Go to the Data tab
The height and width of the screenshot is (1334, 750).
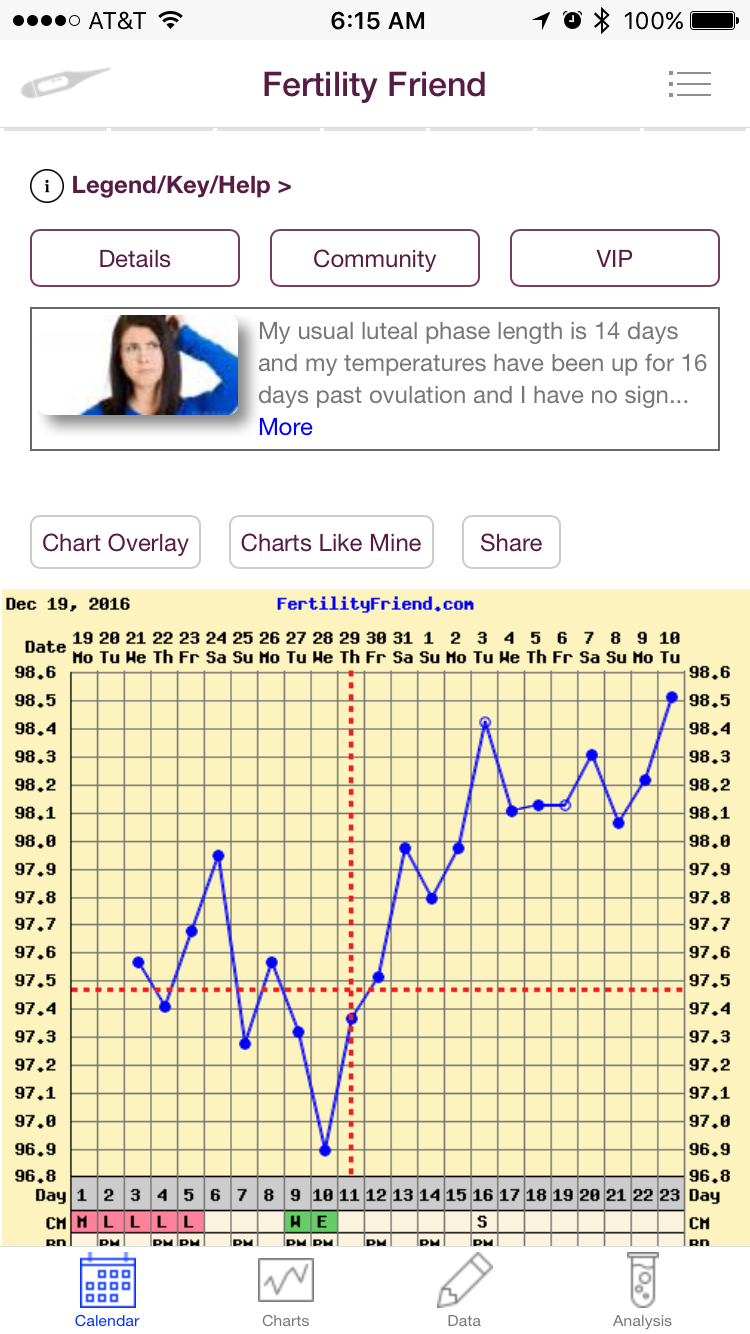[464, 1291]
